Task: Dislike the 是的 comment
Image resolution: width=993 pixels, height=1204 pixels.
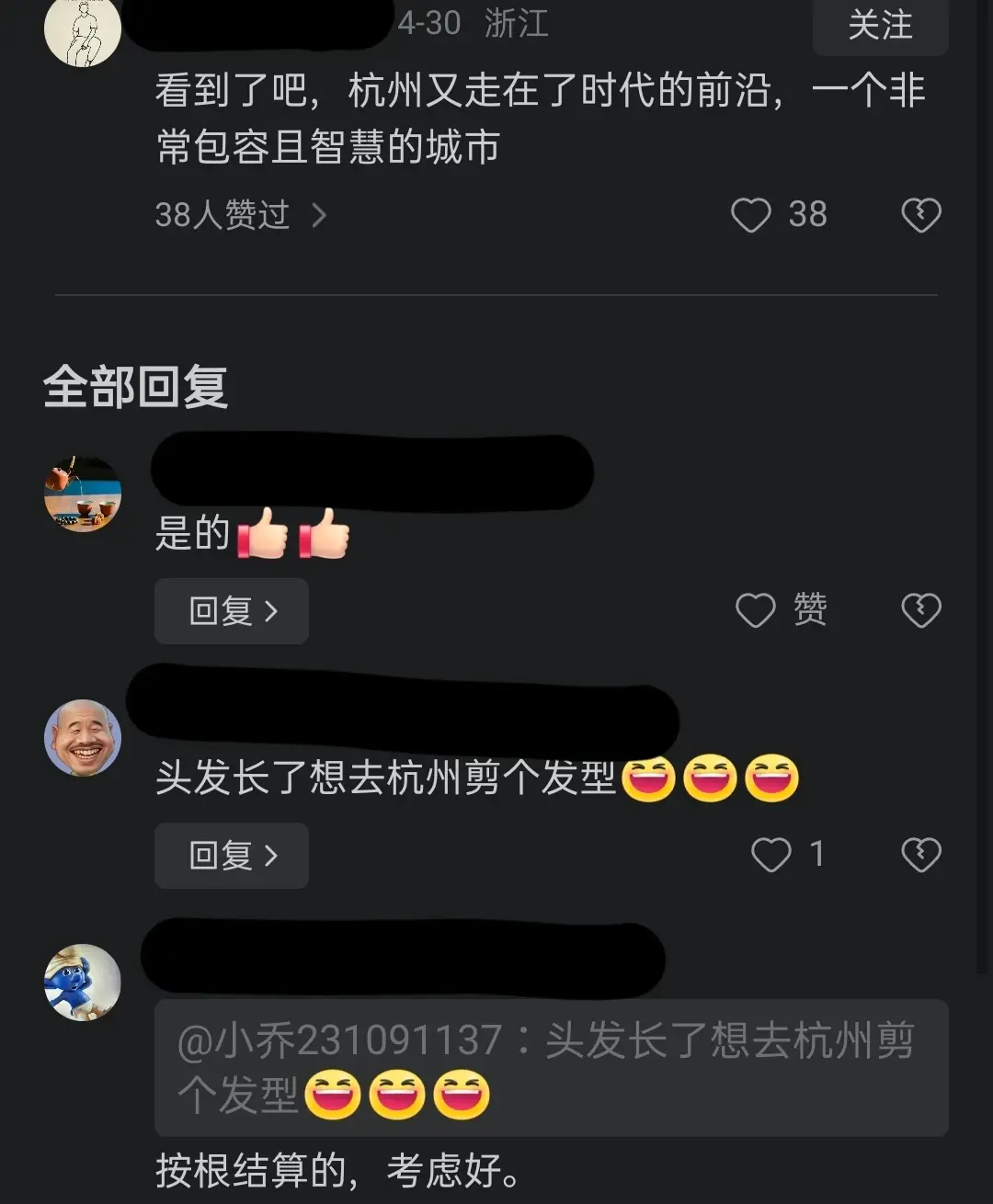Action: 920,610
